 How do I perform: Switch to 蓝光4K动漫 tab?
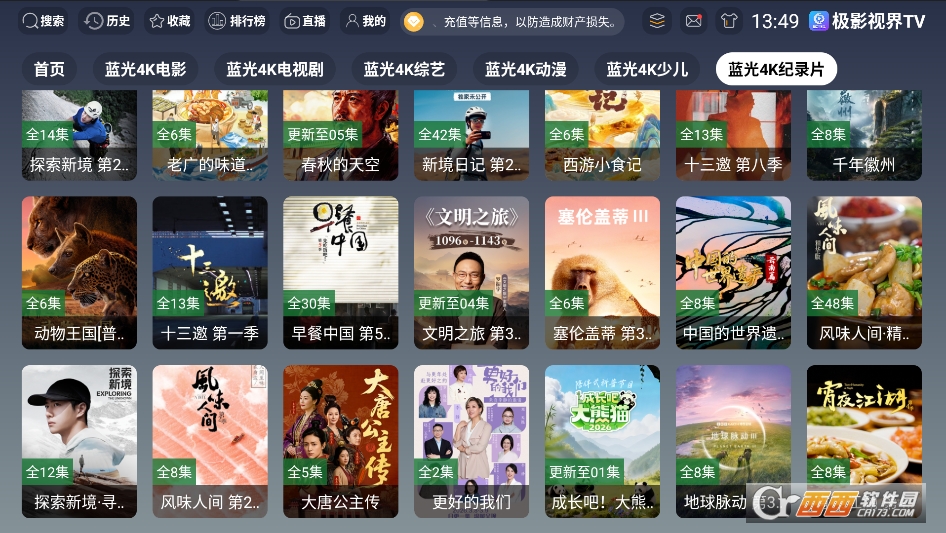coord(526,69)
